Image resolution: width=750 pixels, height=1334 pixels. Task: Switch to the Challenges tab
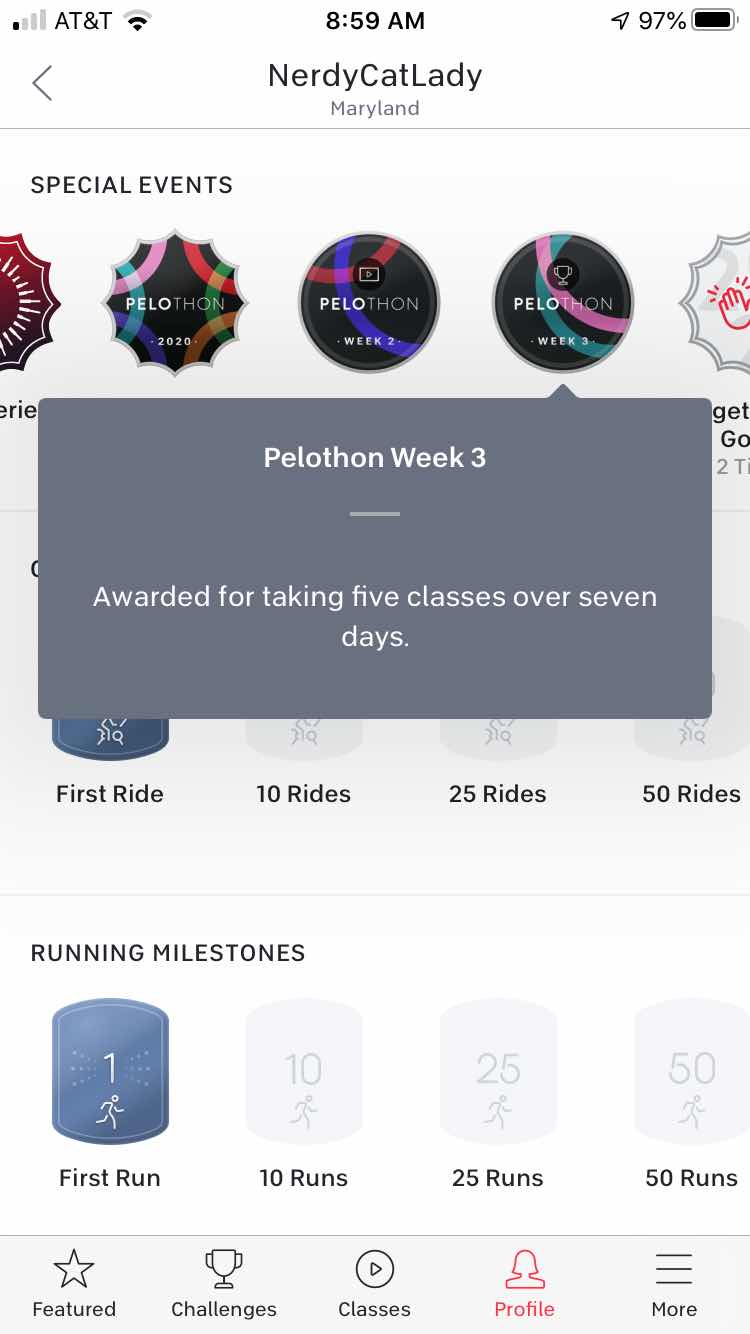point(224,1285)
